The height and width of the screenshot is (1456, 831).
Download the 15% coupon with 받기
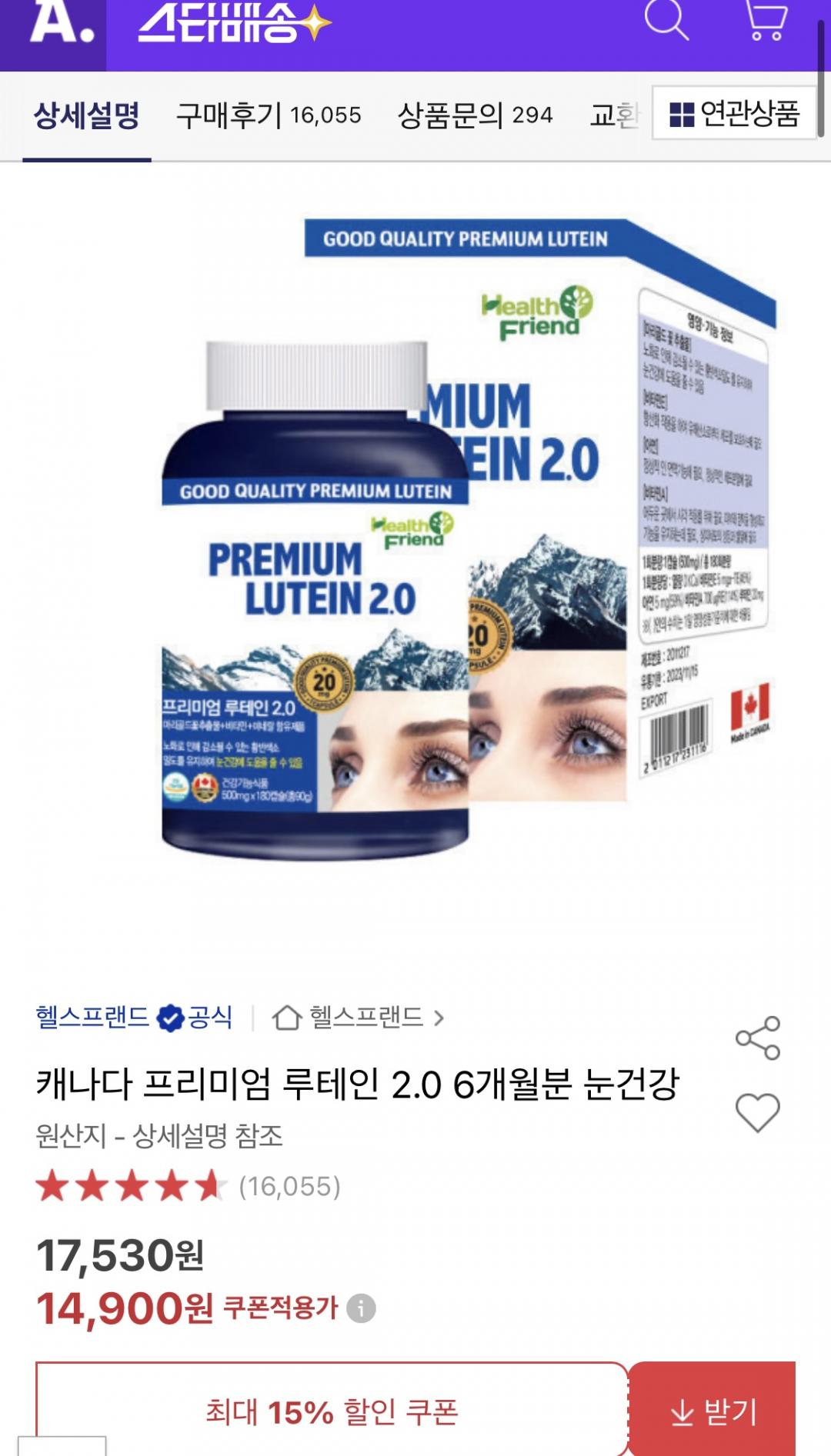coord(713,1411)
